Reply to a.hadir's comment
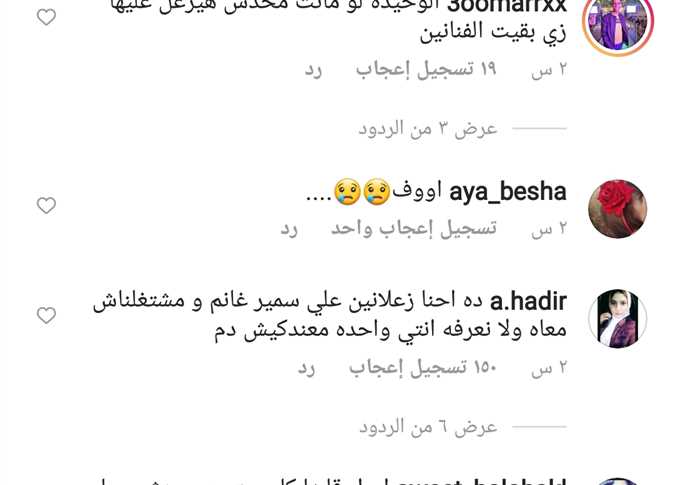Image resolution: width=674 pixels, height=485 pixels. coord(306,367)
